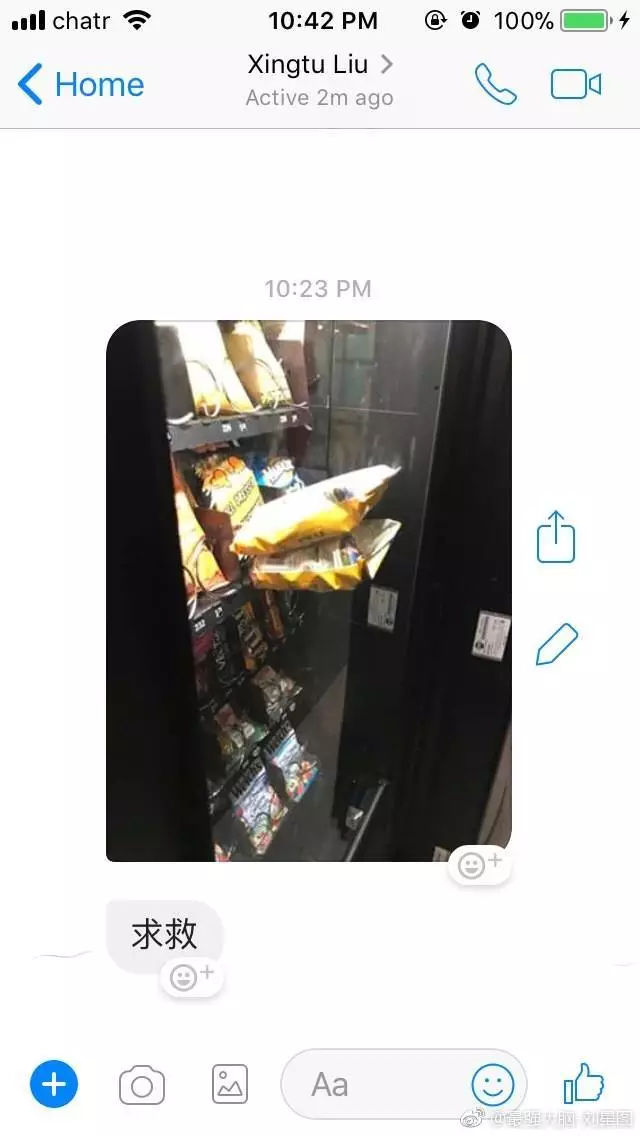Image resolution: width=640 pixels, height=1136 pixels.
Task: Send a thumbs-up like
Action: click(x=584, y=1083)
